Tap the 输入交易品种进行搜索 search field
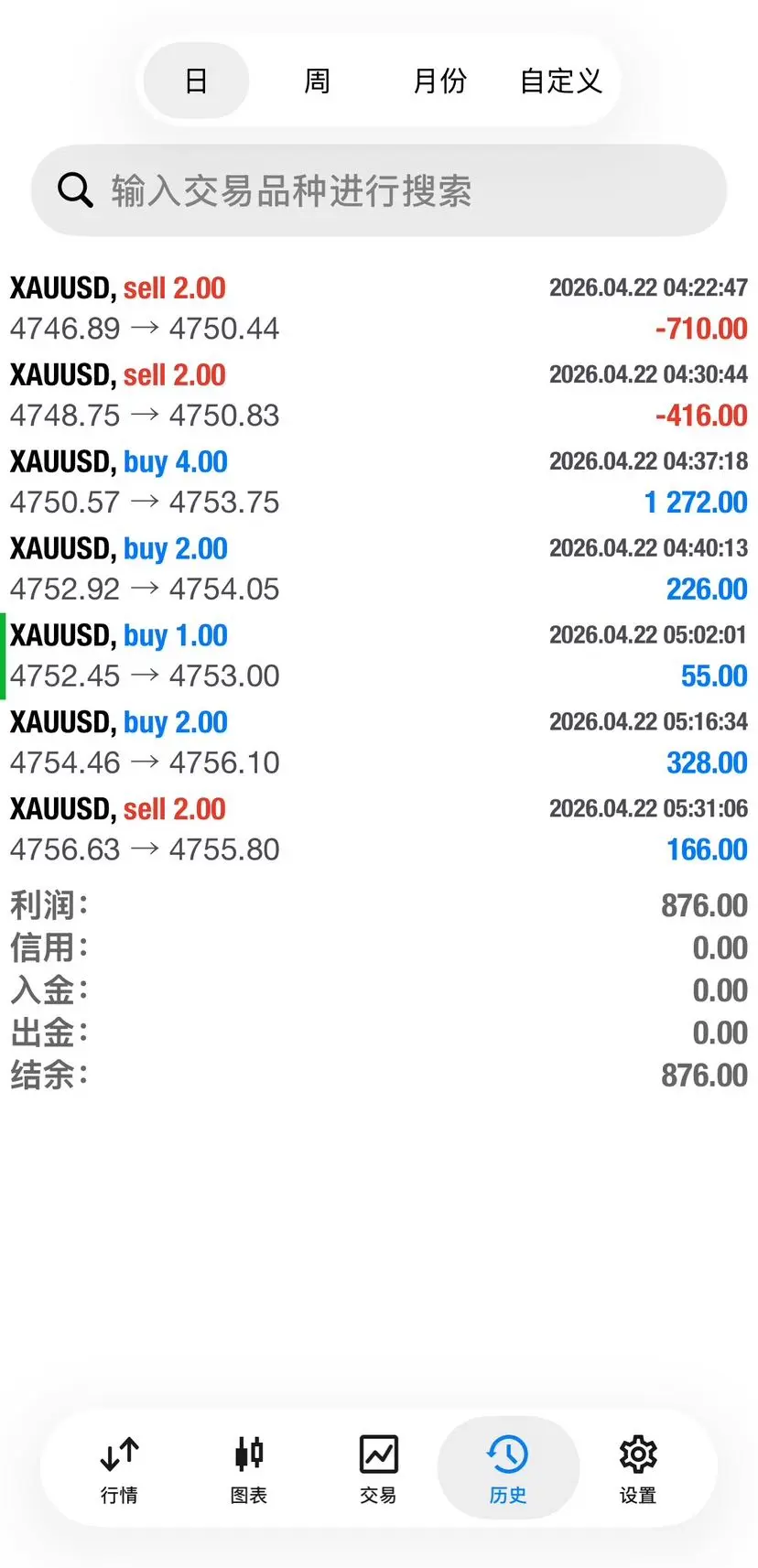758x1568 pixels. click(379, 191)
